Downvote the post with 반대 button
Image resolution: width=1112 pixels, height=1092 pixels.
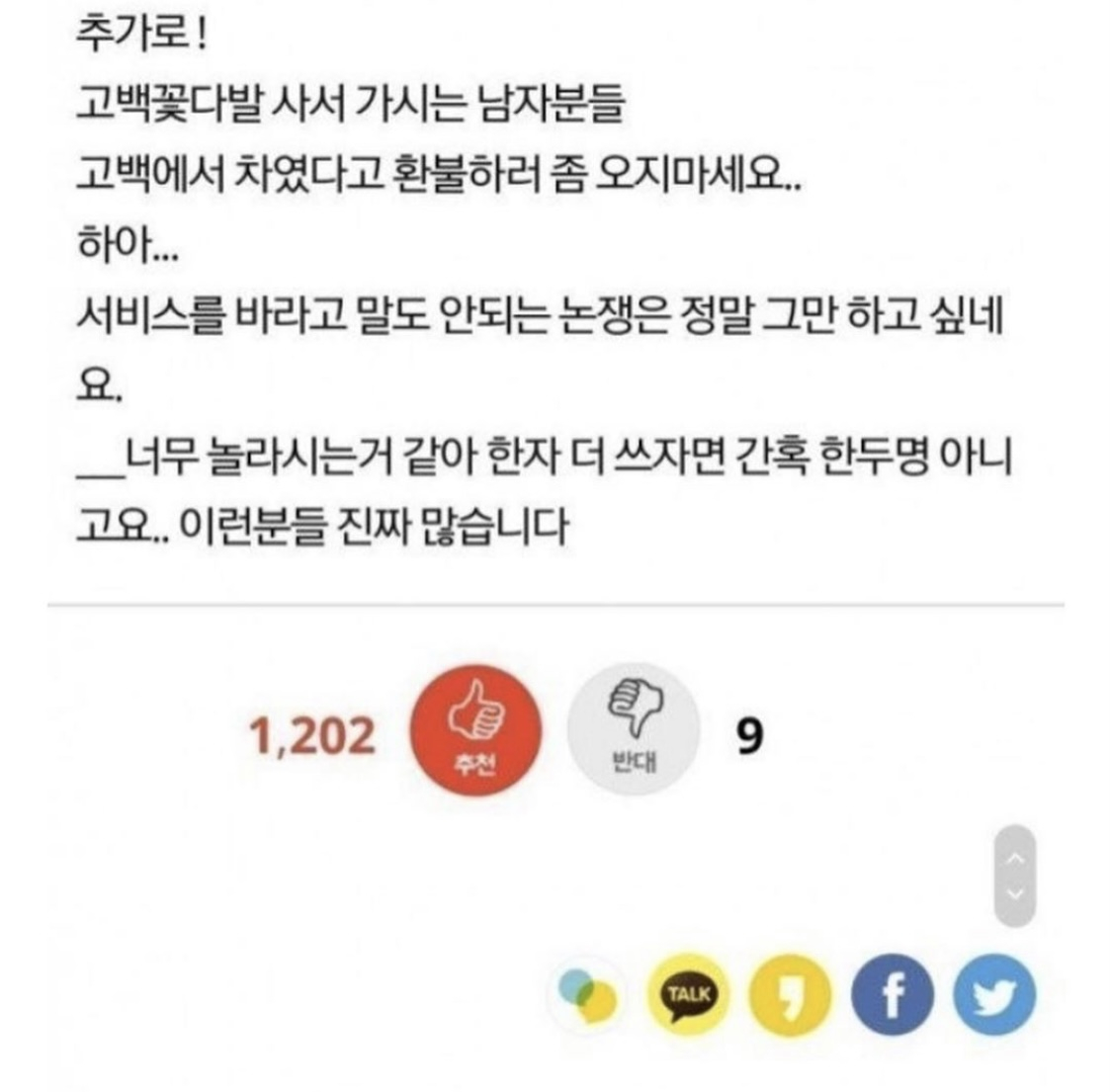(x=633, y=731)
